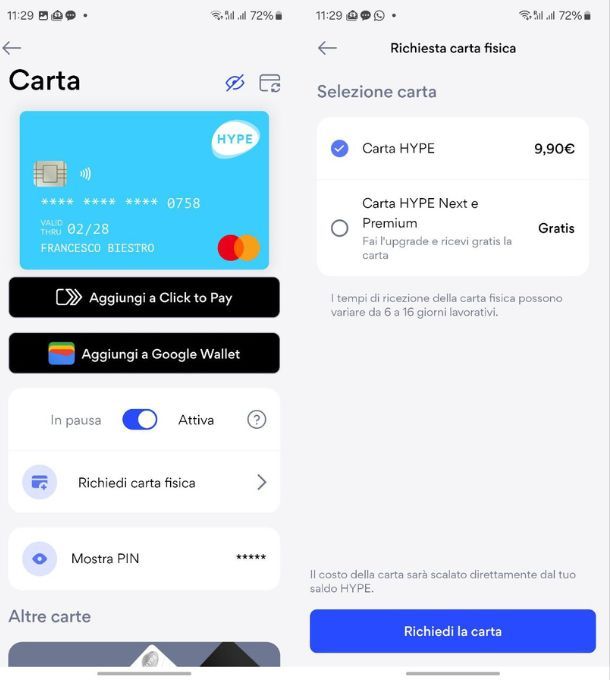The width and height of the screenshot is (610, 680).
Task: Hide card details with the eye icon
Action: pyautogui.click(x=235, y=83)
